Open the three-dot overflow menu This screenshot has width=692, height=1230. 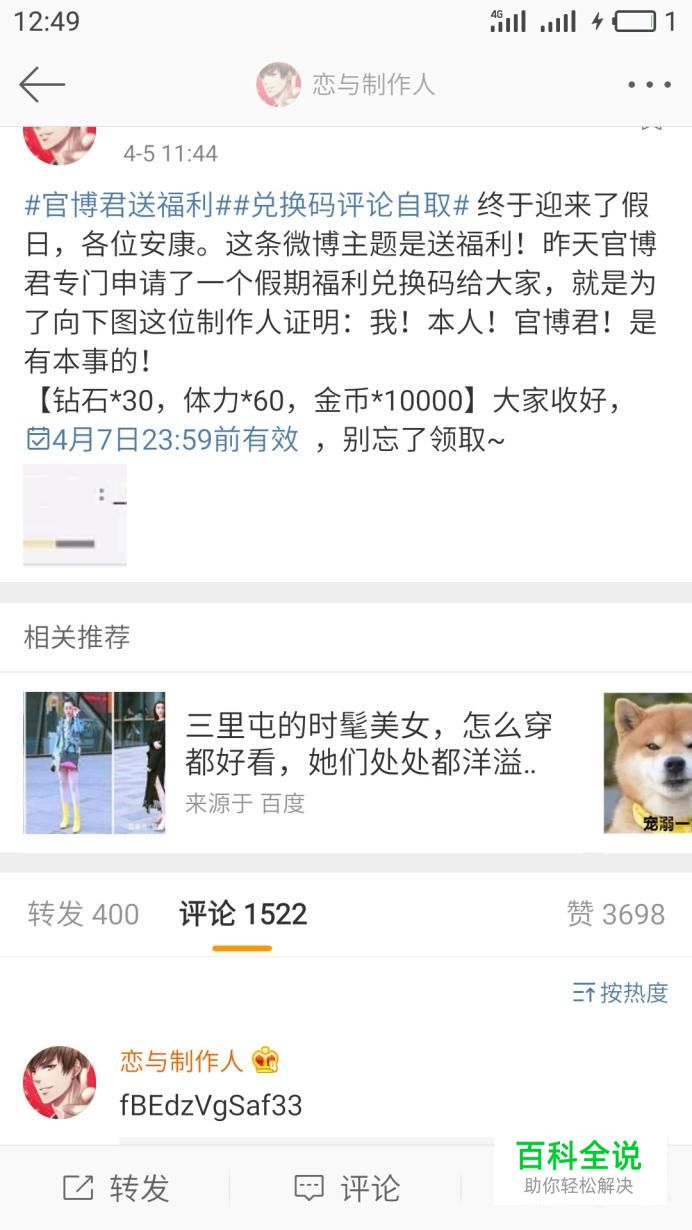(x=649, y=85)
